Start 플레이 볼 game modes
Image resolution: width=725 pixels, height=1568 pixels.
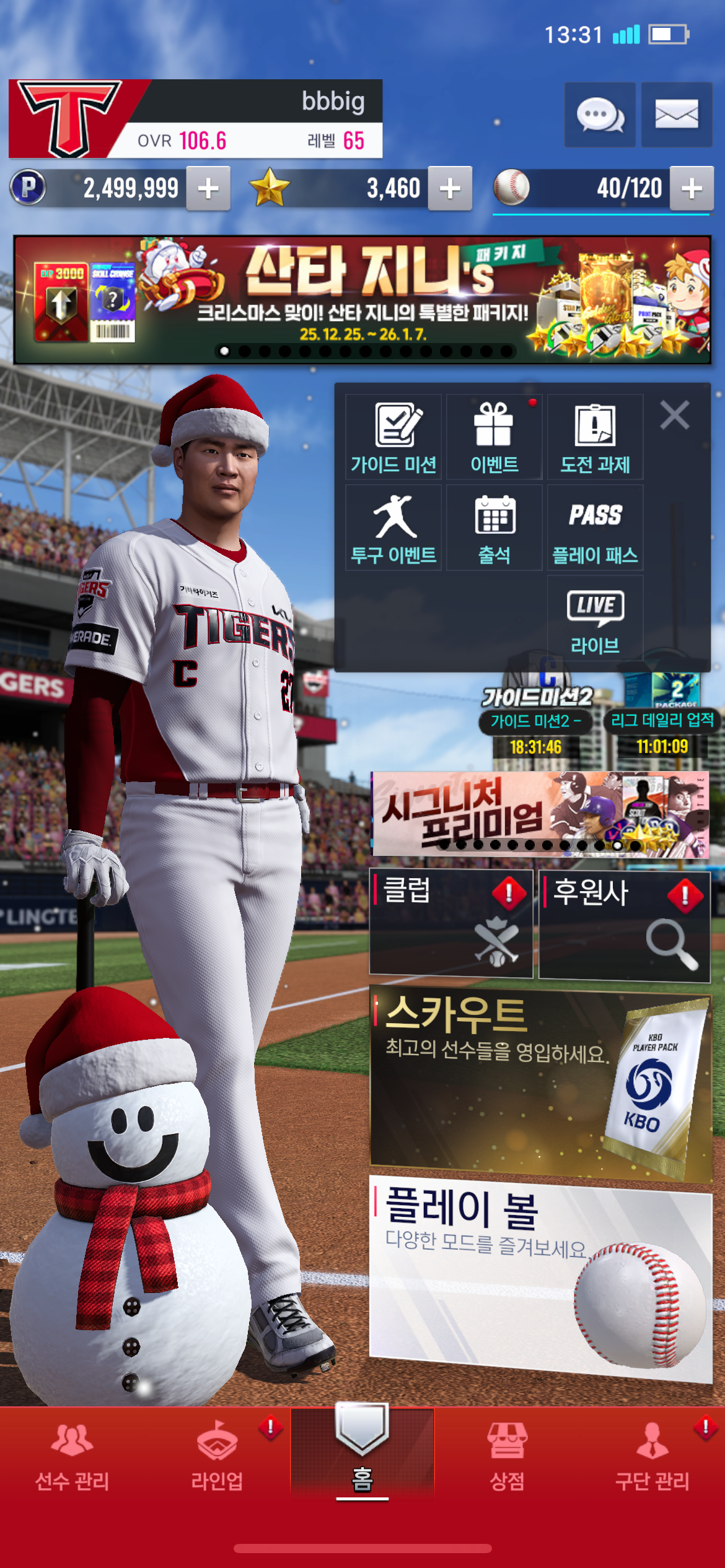coord(540,1277)
